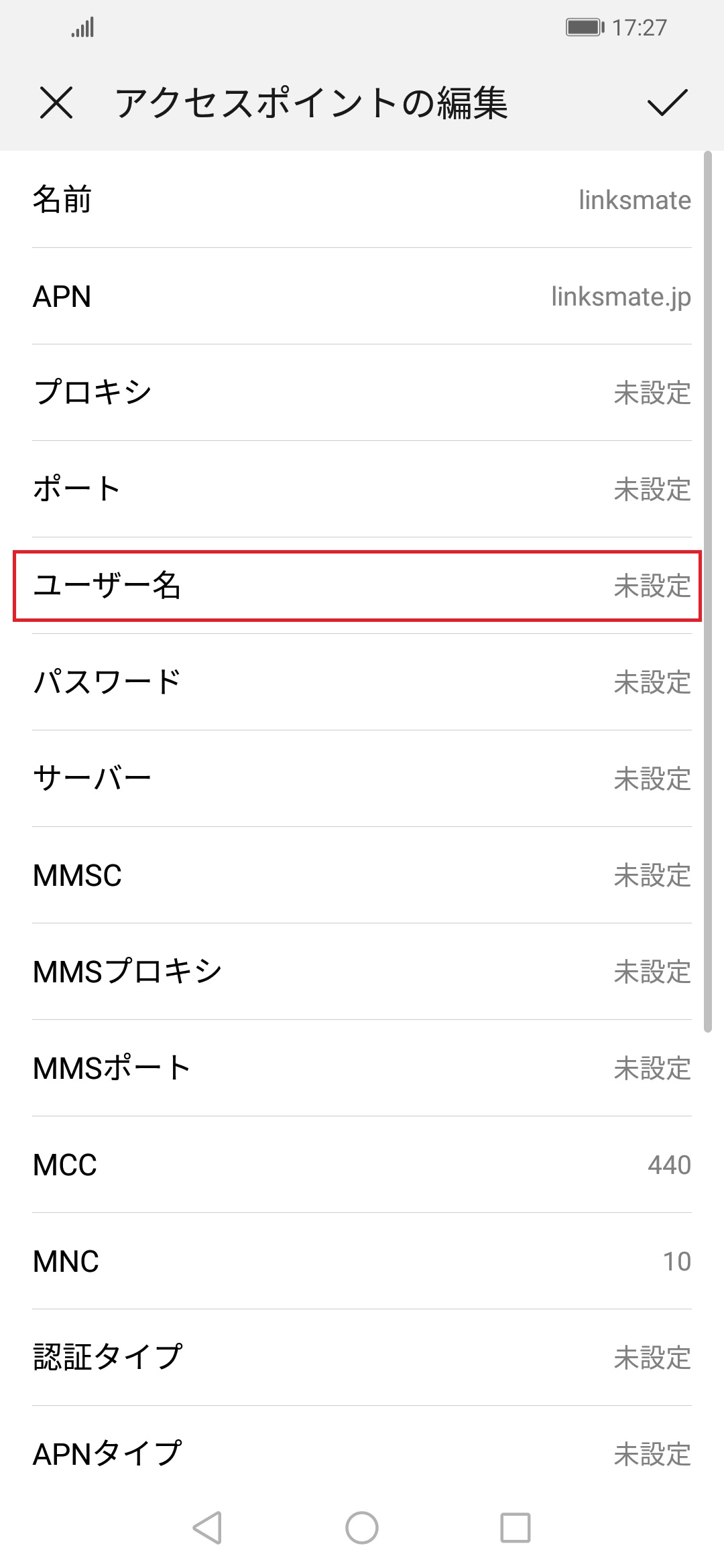
Task: Edit the パスワード entry
Action: [x=362, y=682]
